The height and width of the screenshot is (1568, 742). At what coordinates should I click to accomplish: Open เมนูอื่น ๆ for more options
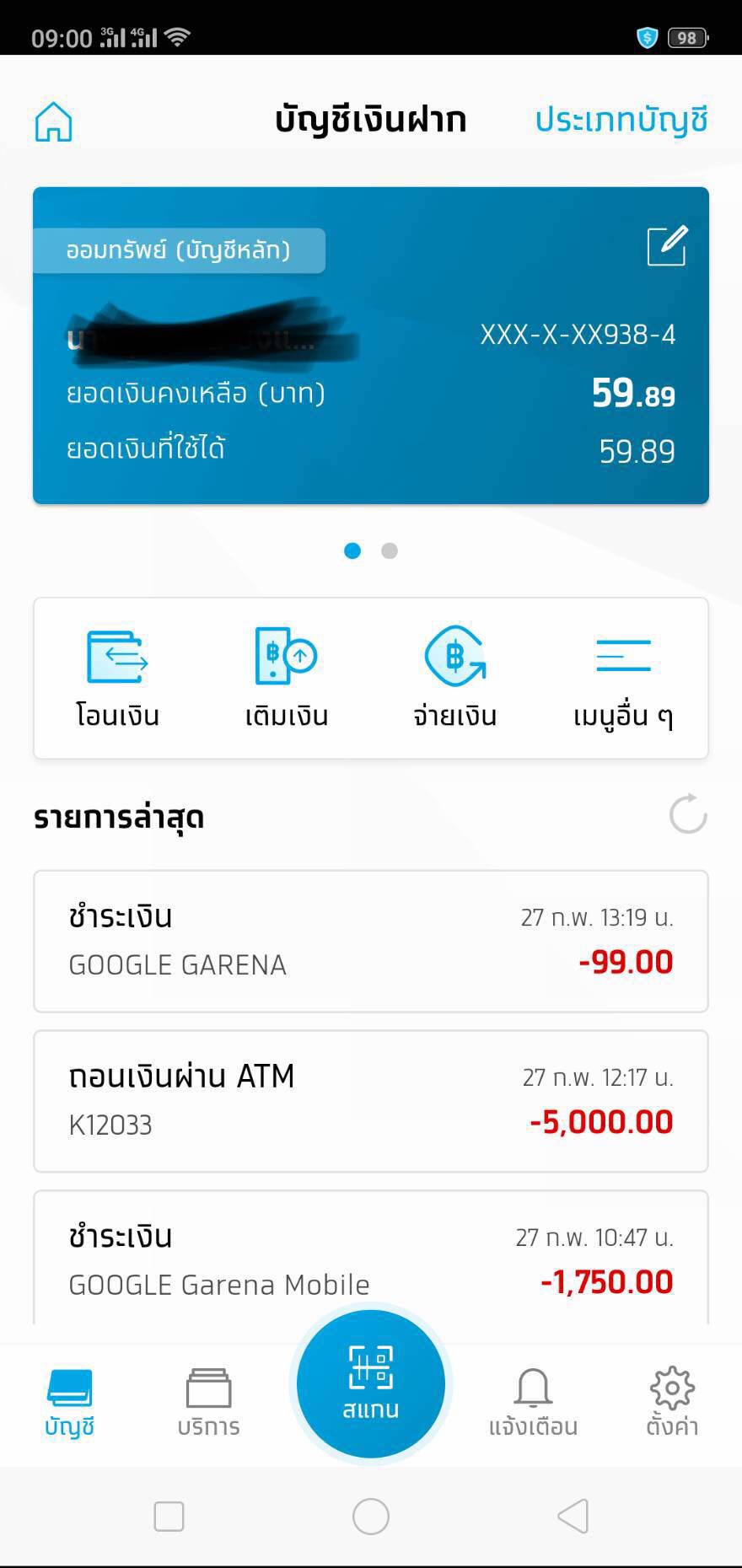coord(623,678)
